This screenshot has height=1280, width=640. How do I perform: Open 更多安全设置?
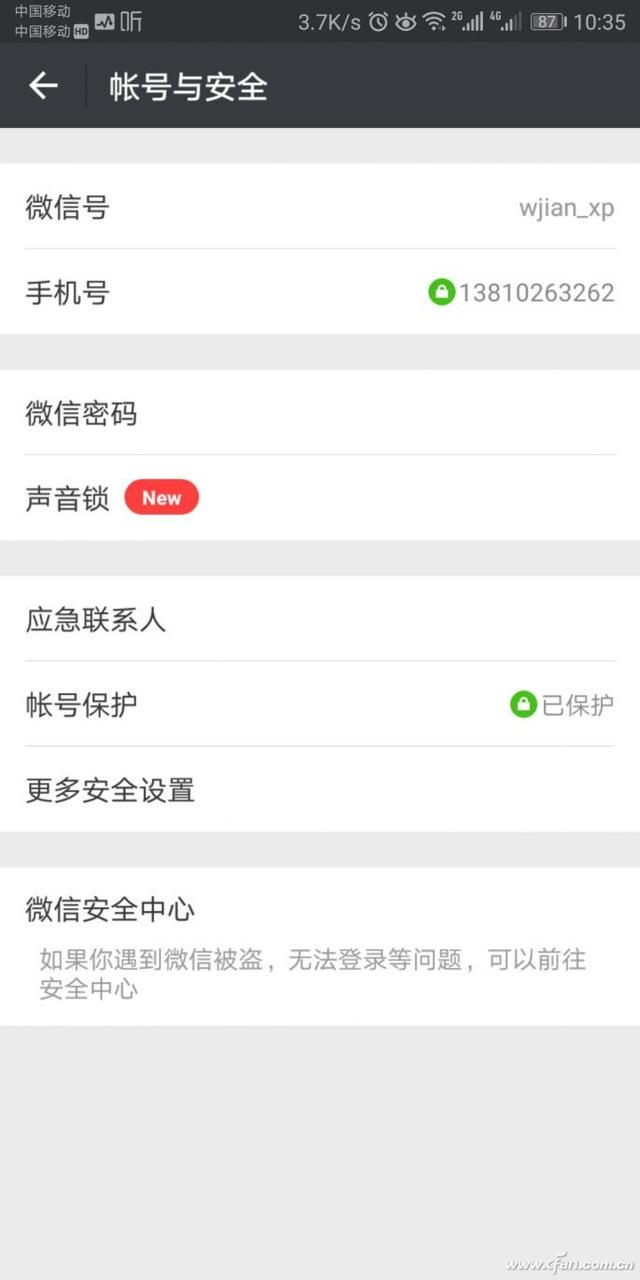(320, 790)
